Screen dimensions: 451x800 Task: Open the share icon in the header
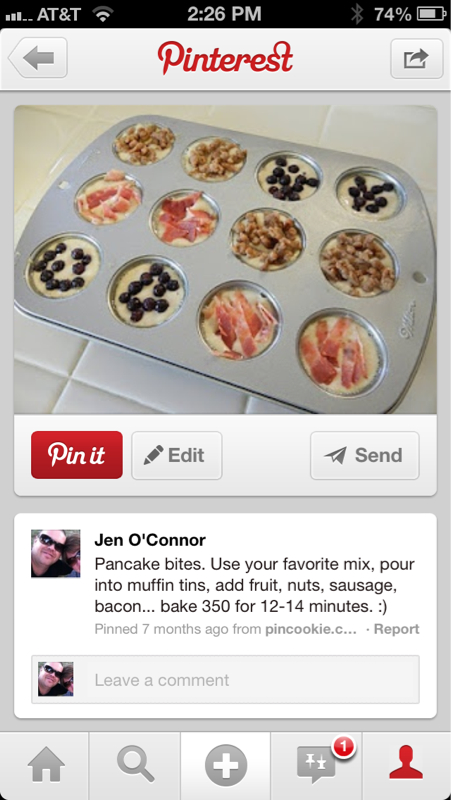(x=416, y=58)
